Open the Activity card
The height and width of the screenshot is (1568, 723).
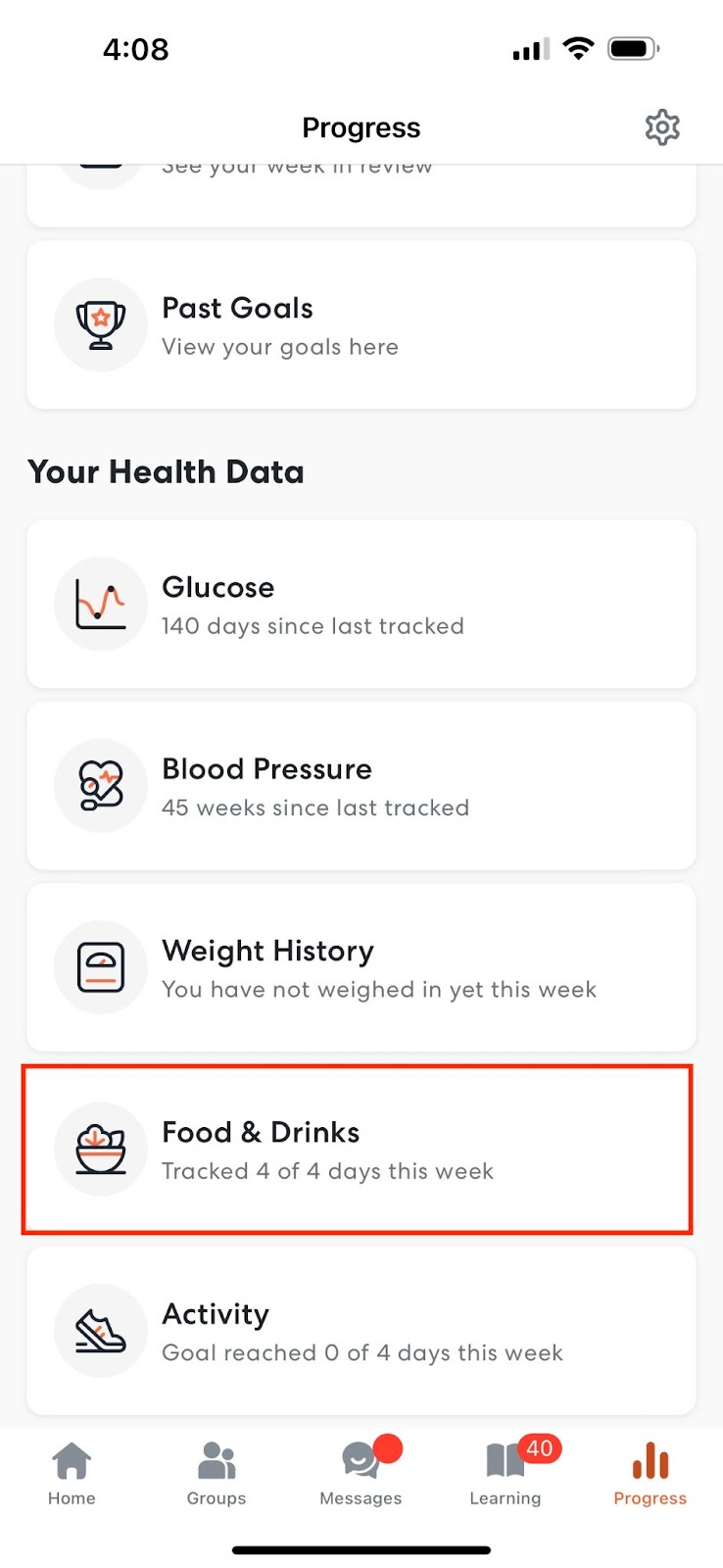361,1331
